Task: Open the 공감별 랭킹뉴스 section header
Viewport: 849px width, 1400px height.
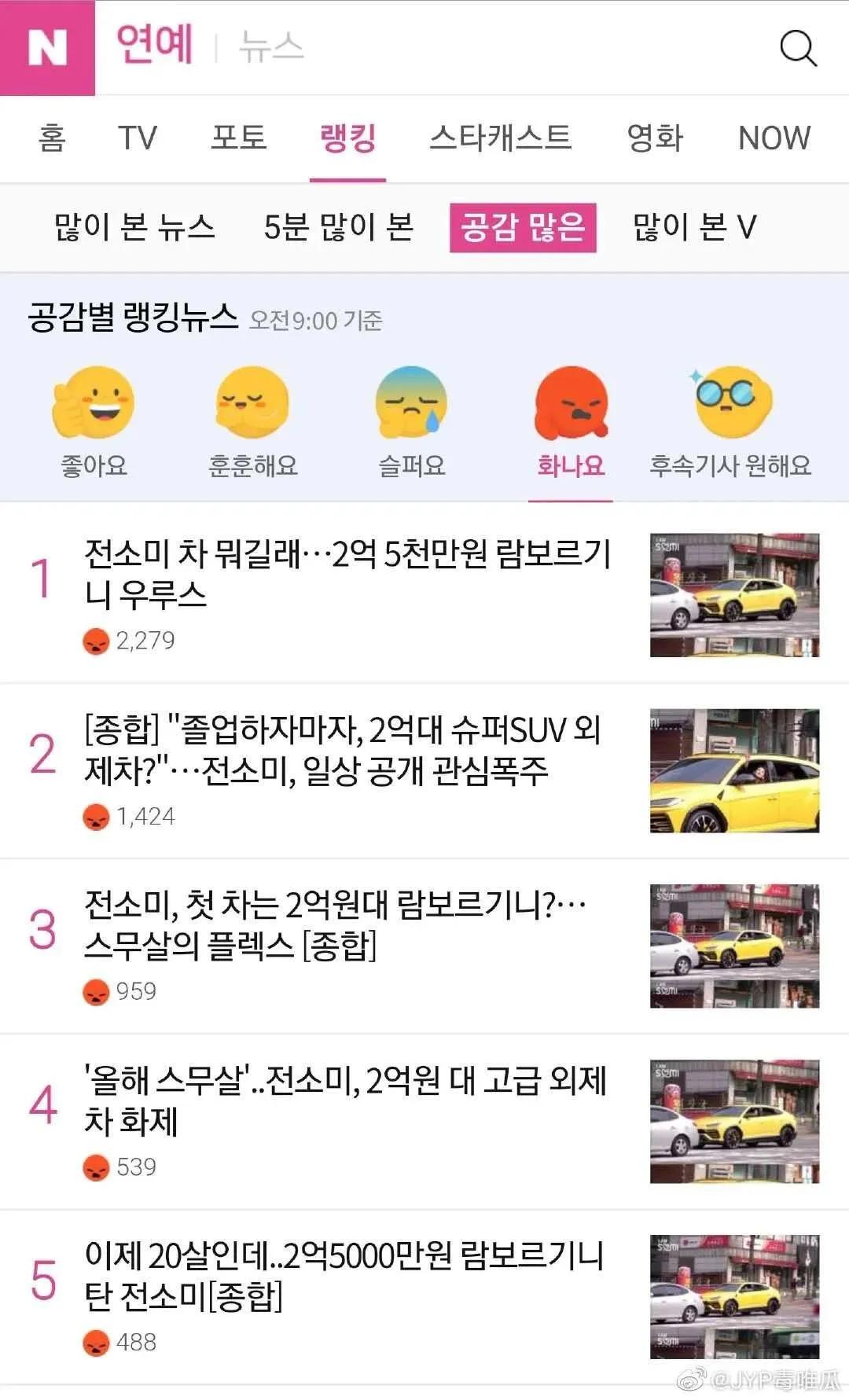Action: [132, 313]
